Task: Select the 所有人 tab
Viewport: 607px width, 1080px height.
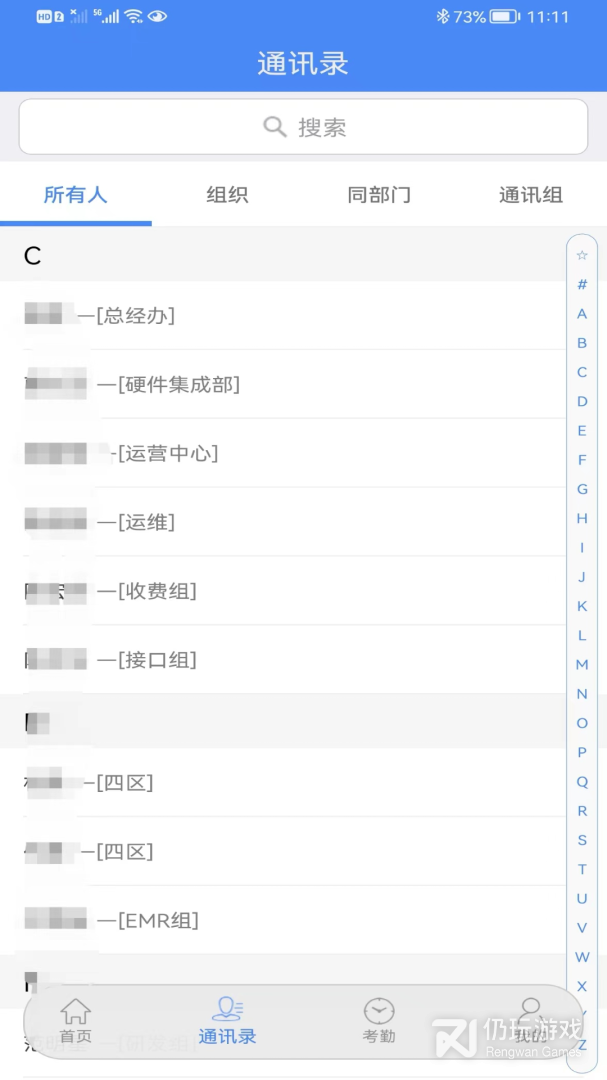Action: [x=75, y=195]
